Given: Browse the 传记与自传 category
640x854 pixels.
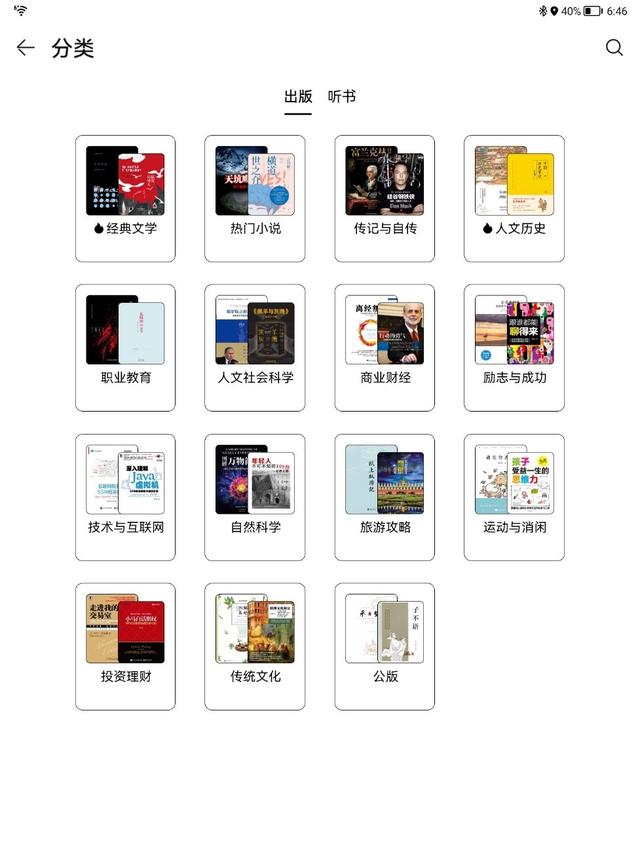Looking at the screenshot, I should tap(385, 198).
